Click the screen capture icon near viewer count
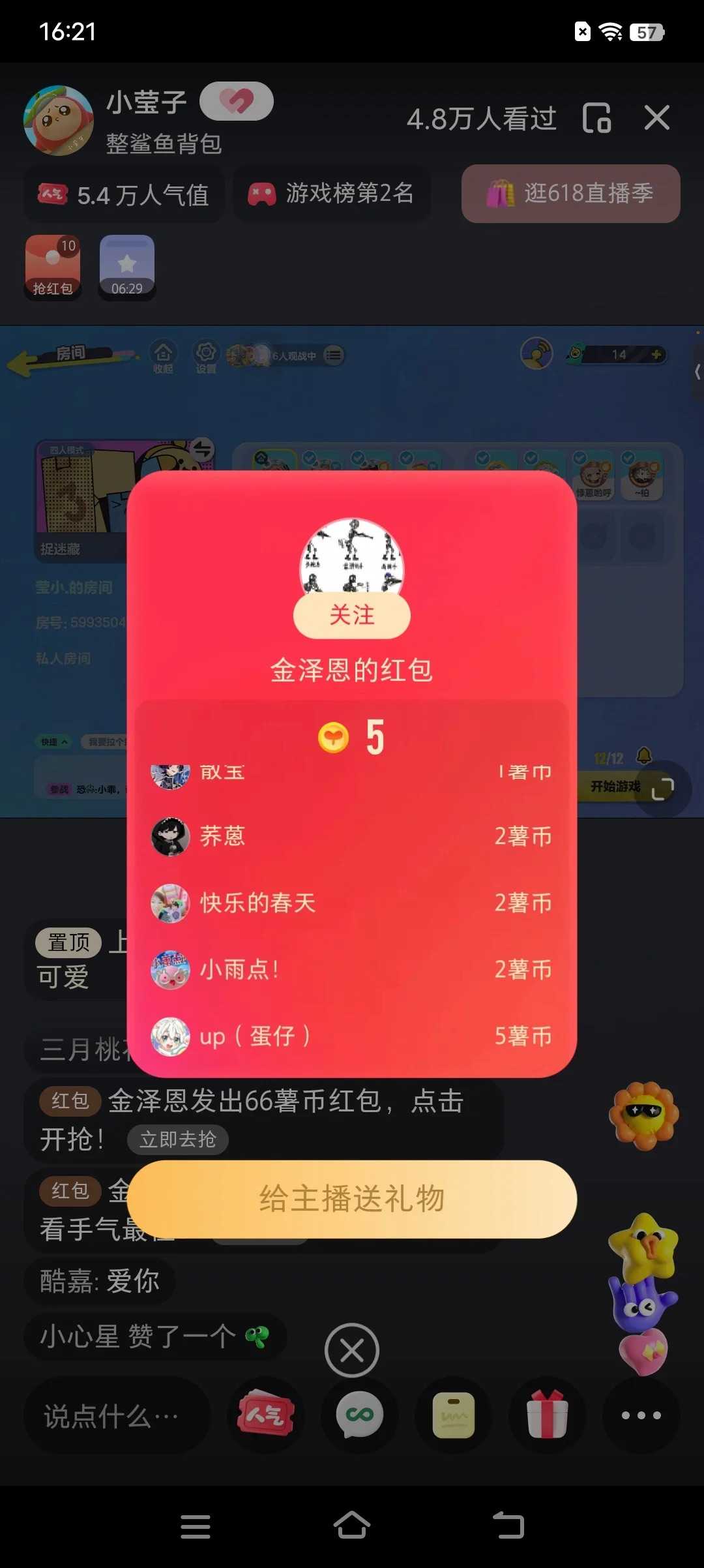704x1568 pixels. point(596,119)
